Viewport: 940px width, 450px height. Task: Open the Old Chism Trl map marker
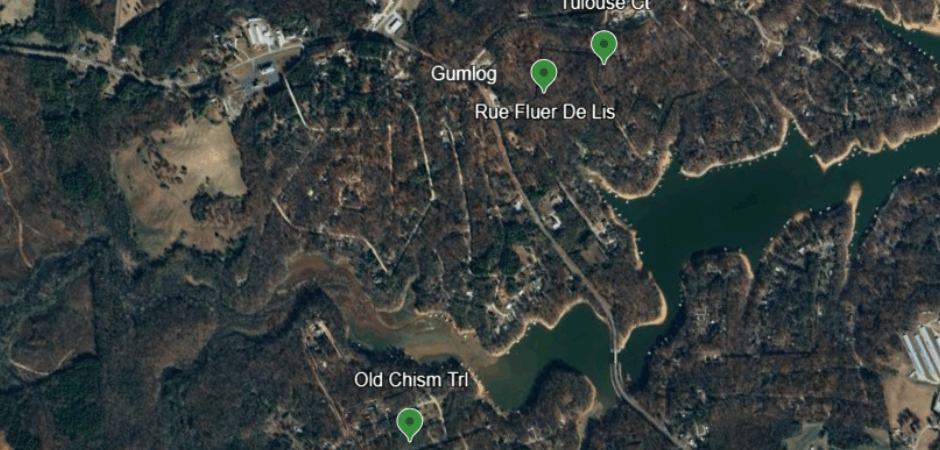point(409,422)
